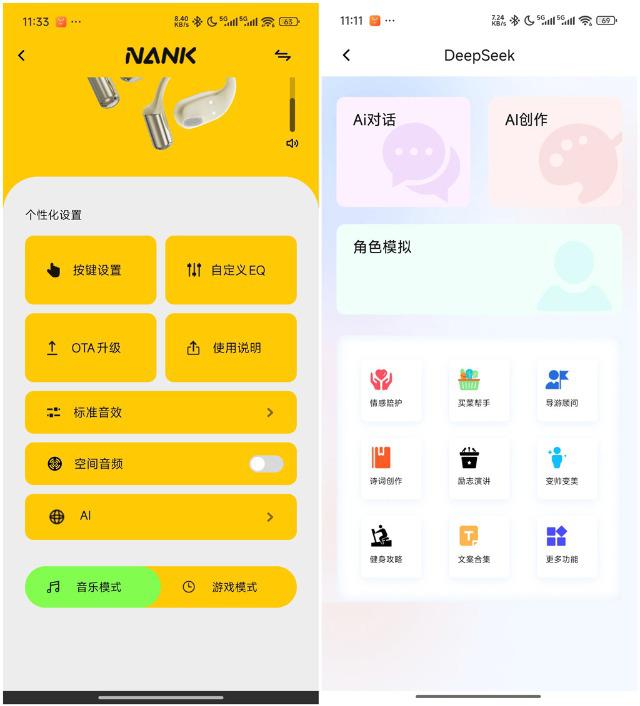This screenshot has height=706, width=640.
Task: Go back from the NANK earbuds screen
Action: pyautogui.click(x=22, y=56)
